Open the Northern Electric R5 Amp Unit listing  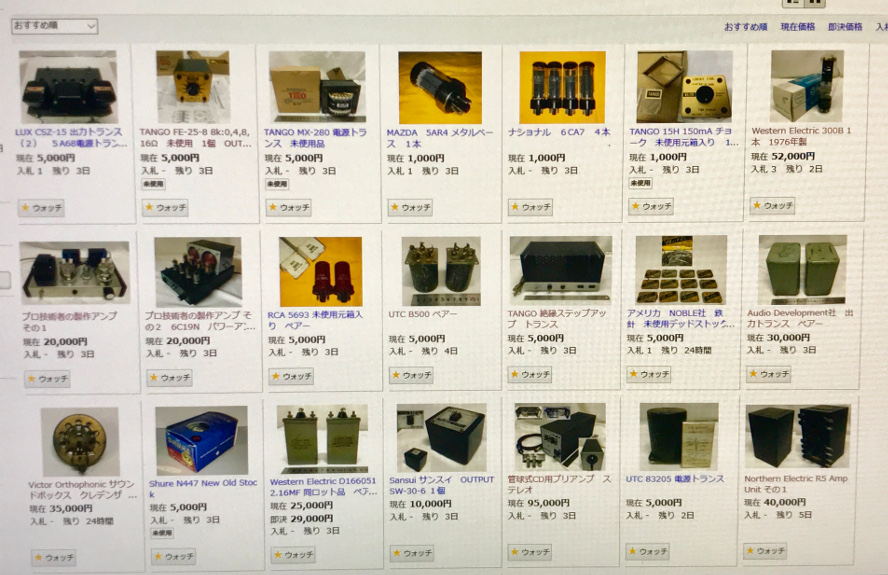(x=795, y=483)
